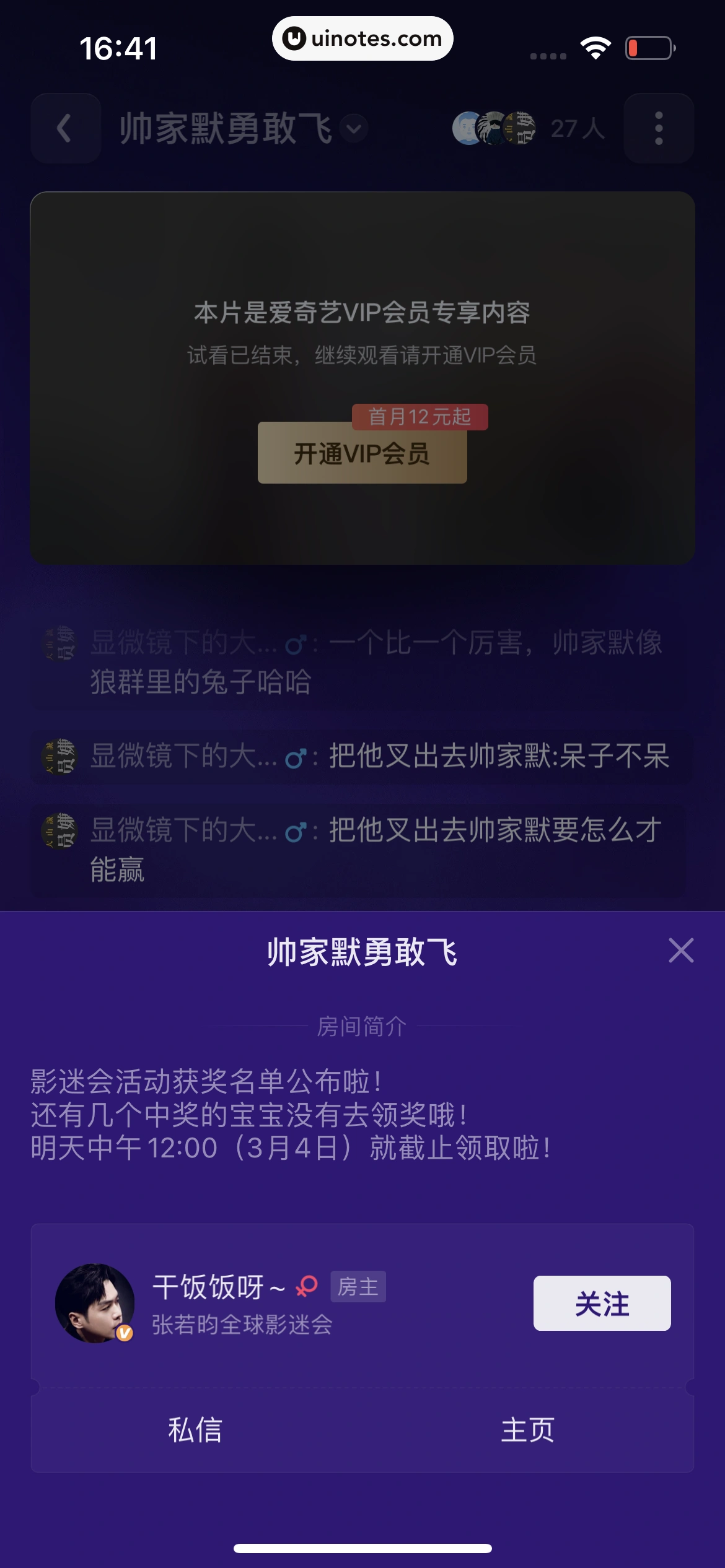Follow the room host 干饭饭呀～
The width and height of the screenshot is (725, 1568).
601,1304
